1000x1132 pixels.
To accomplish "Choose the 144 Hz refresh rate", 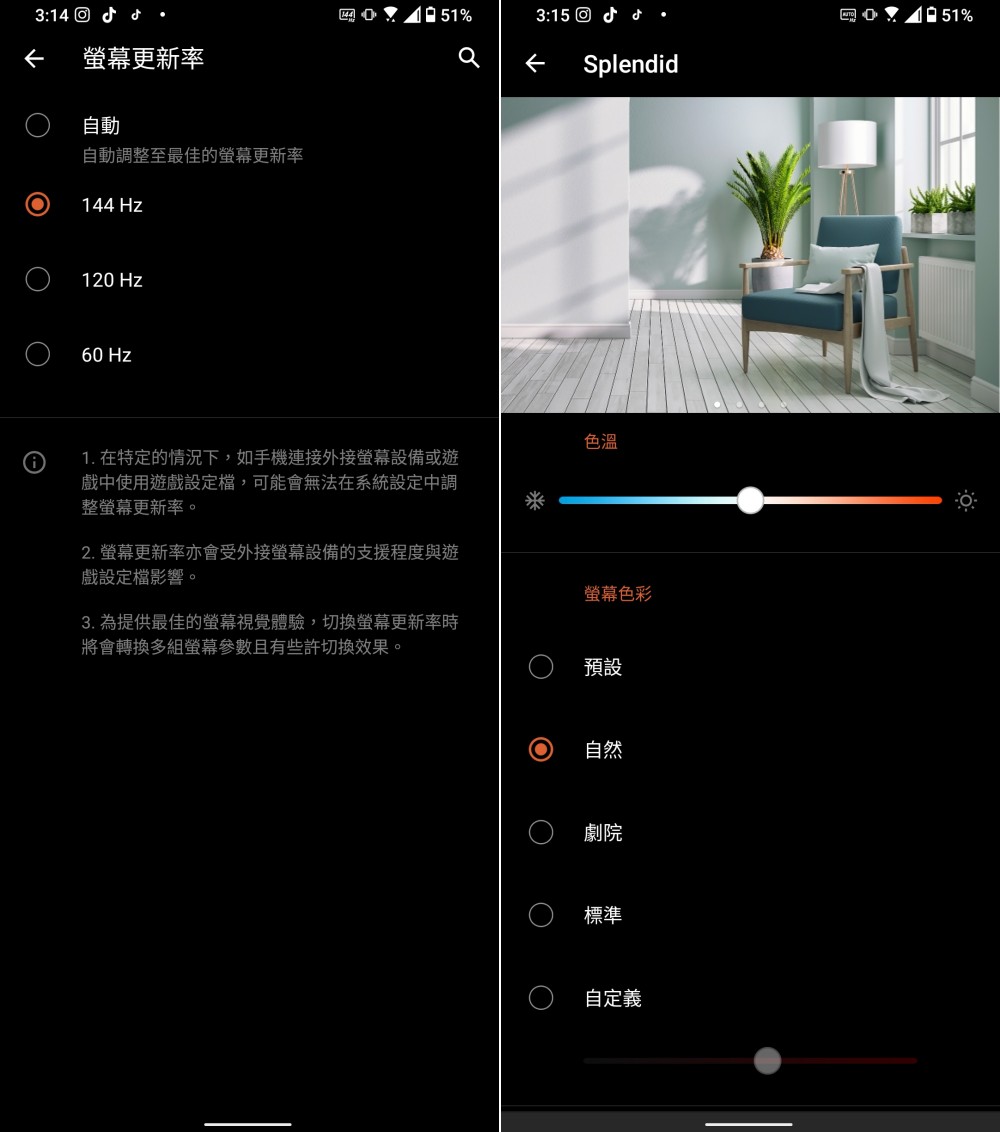I will click(x=38, y=205).
